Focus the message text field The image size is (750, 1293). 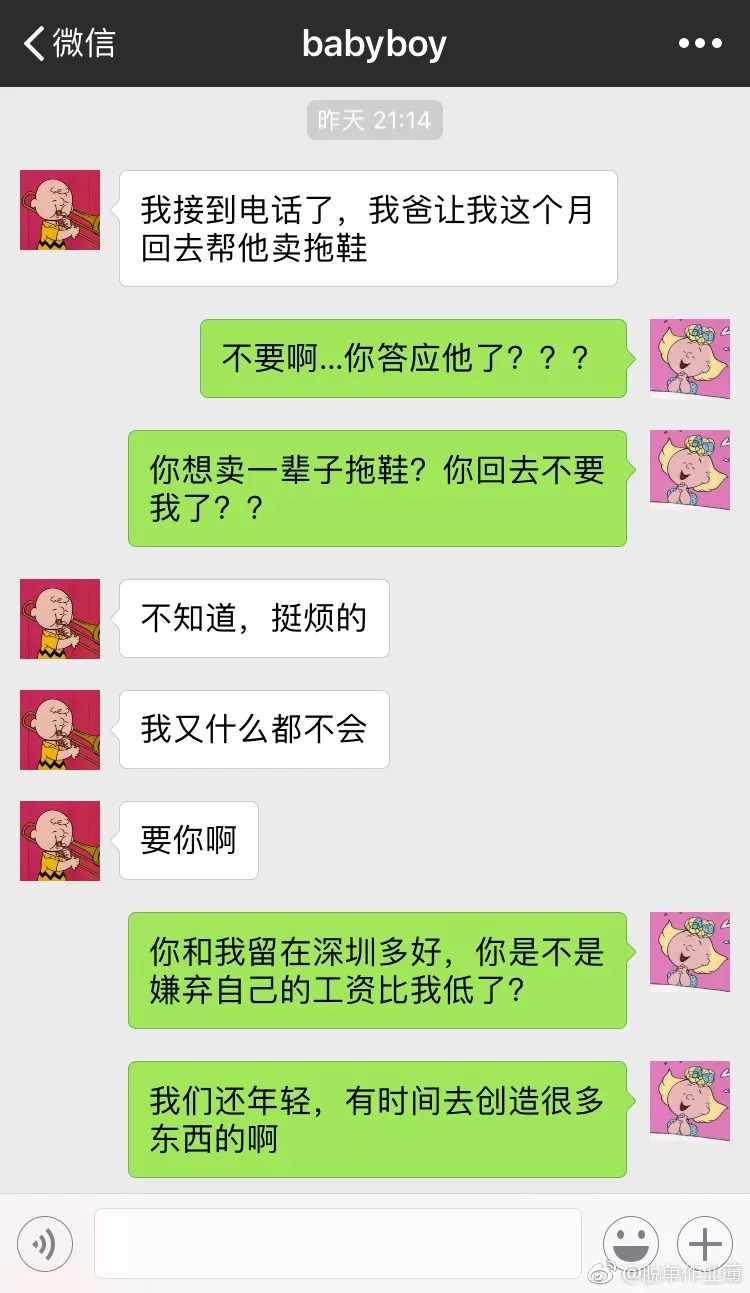tap(338, 1243)
